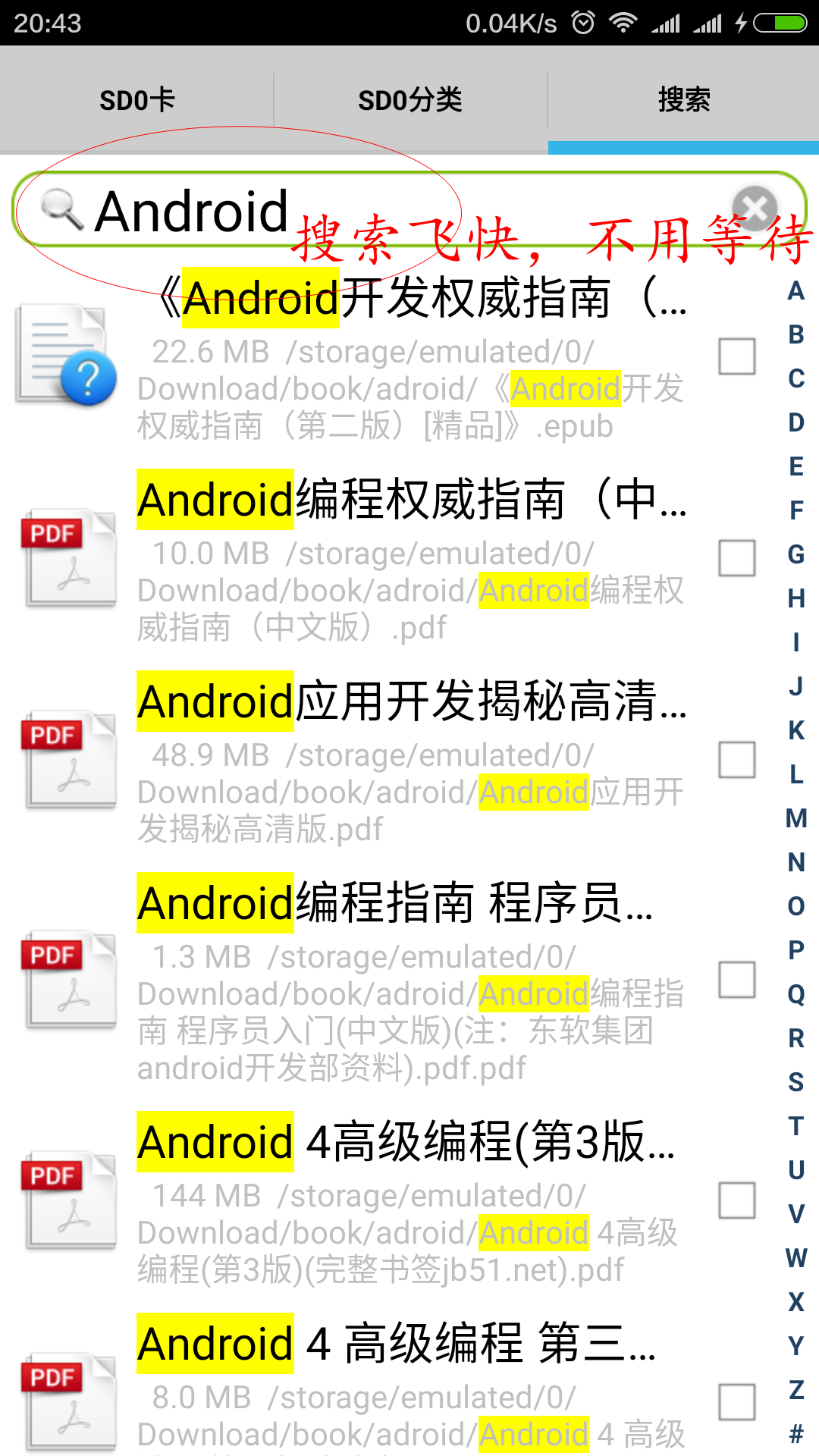Check the box for the 144 MB PDF
The image size is (819, 1456).
(x=736, y=1200)
